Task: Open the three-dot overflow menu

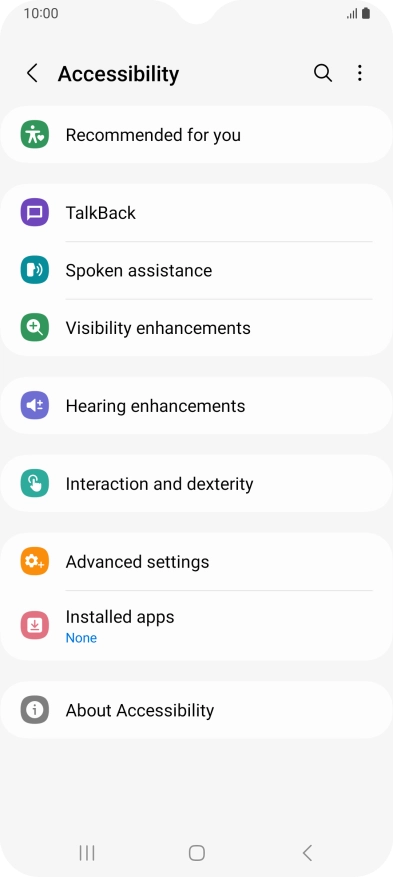Action: (x=359, y=73)
